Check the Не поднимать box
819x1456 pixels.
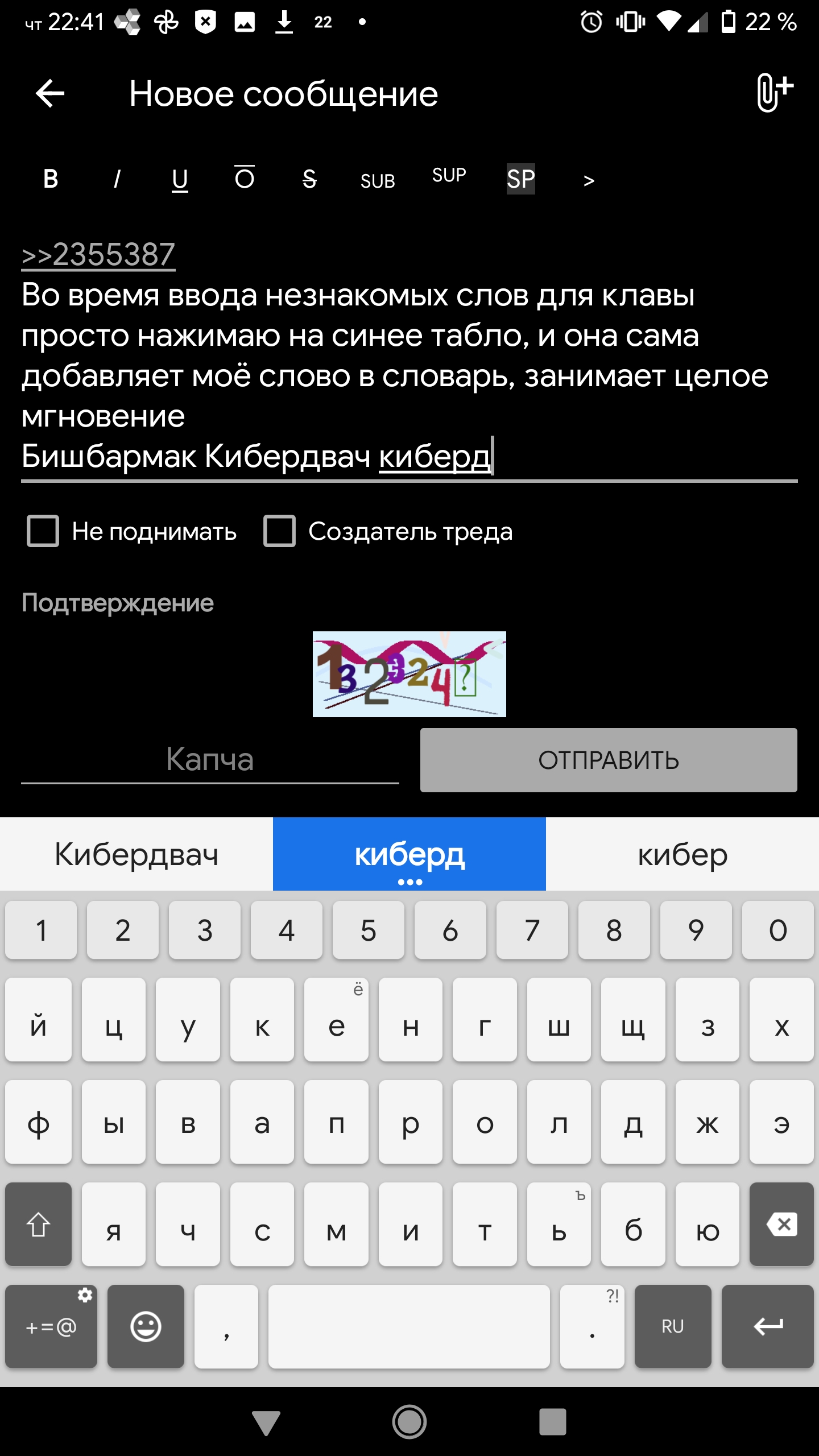click(x=43, y=531)
